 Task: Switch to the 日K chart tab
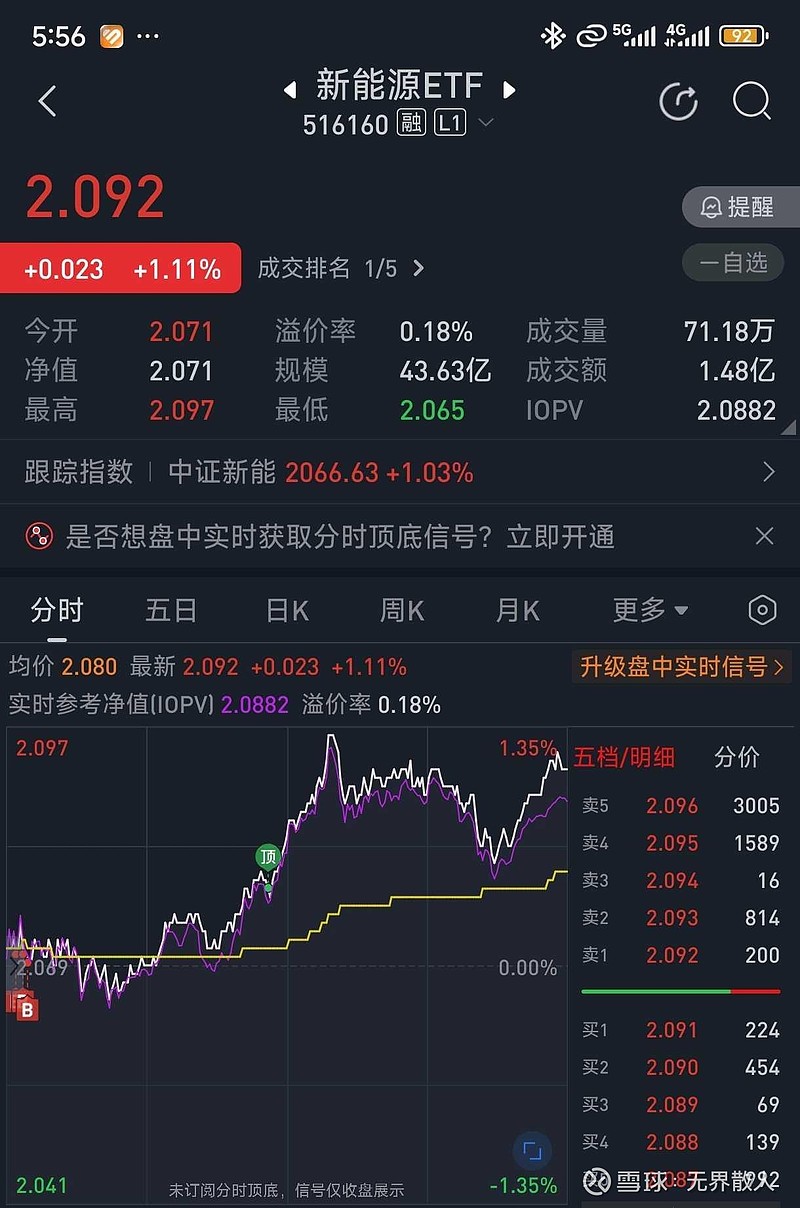287,610
